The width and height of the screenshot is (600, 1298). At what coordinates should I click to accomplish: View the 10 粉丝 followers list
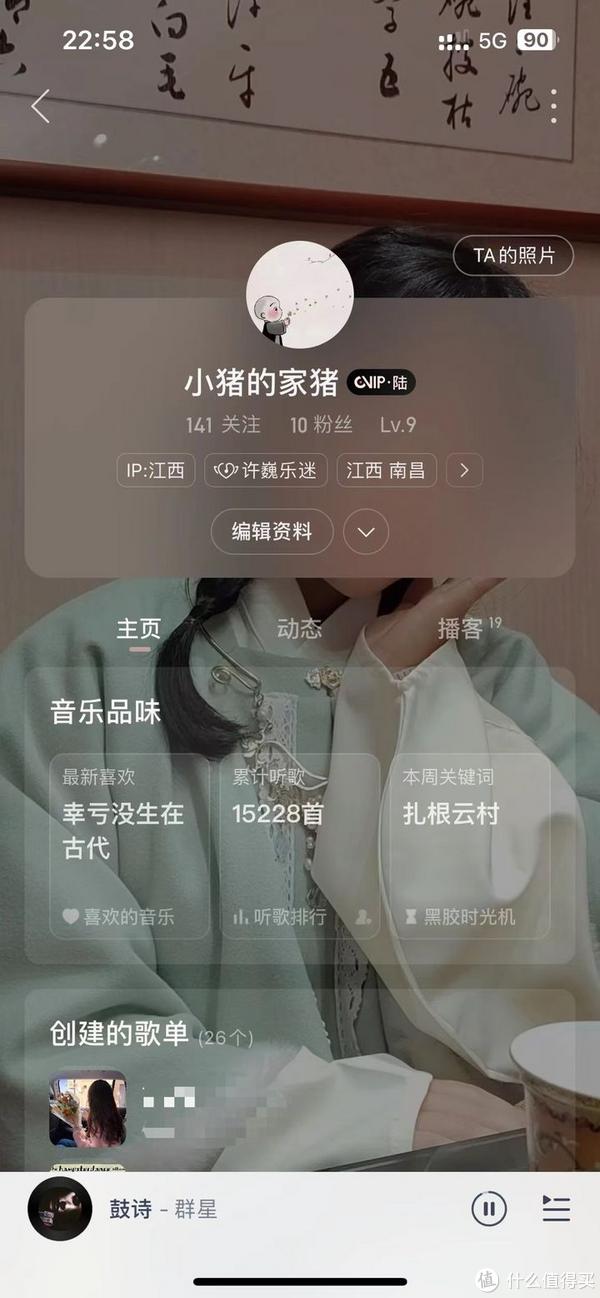point(321,425)
